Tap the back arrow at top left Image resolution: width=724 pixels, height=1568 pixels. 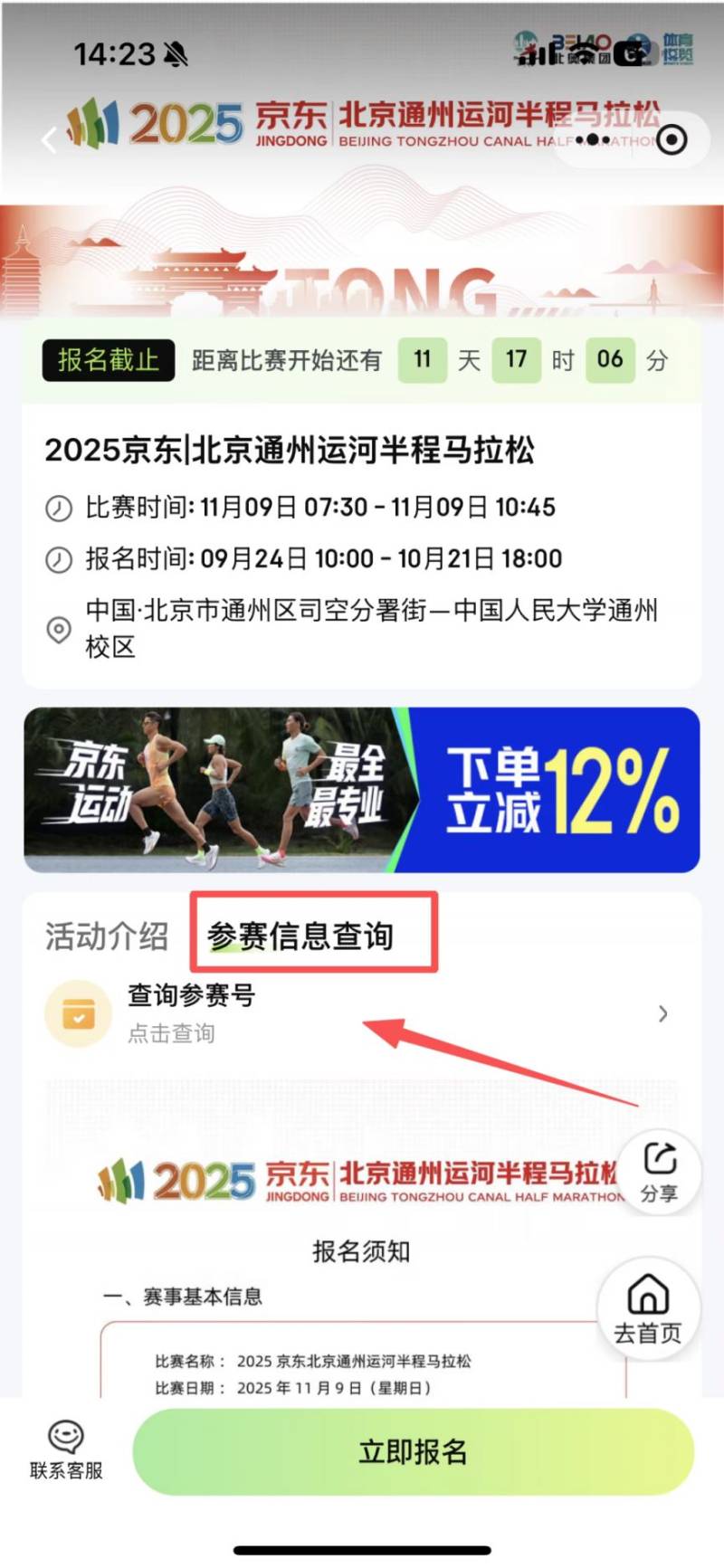(50, 141)
